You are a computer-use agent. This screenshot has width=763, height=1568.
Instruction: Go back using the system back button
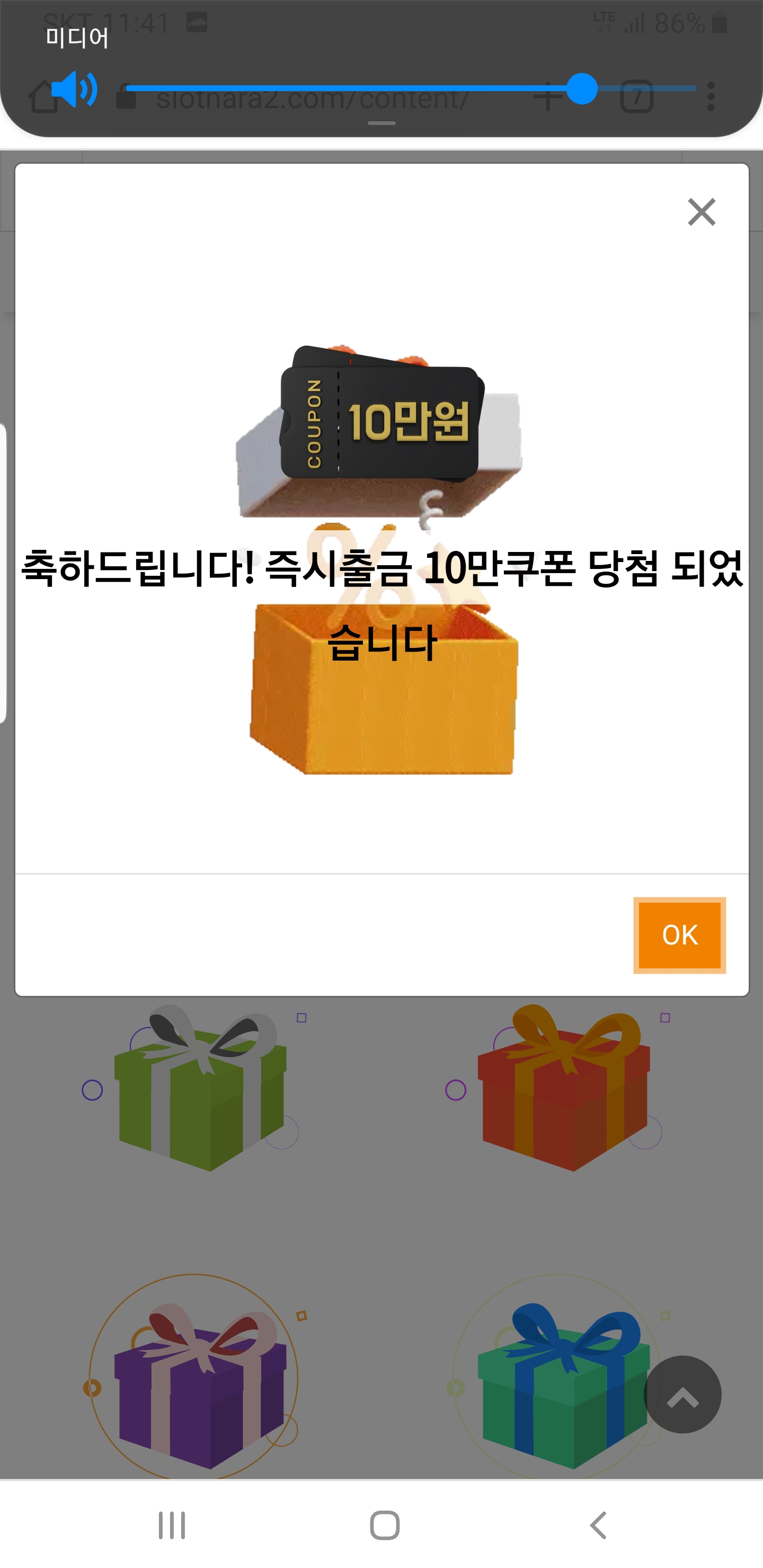coord(599,1526)
